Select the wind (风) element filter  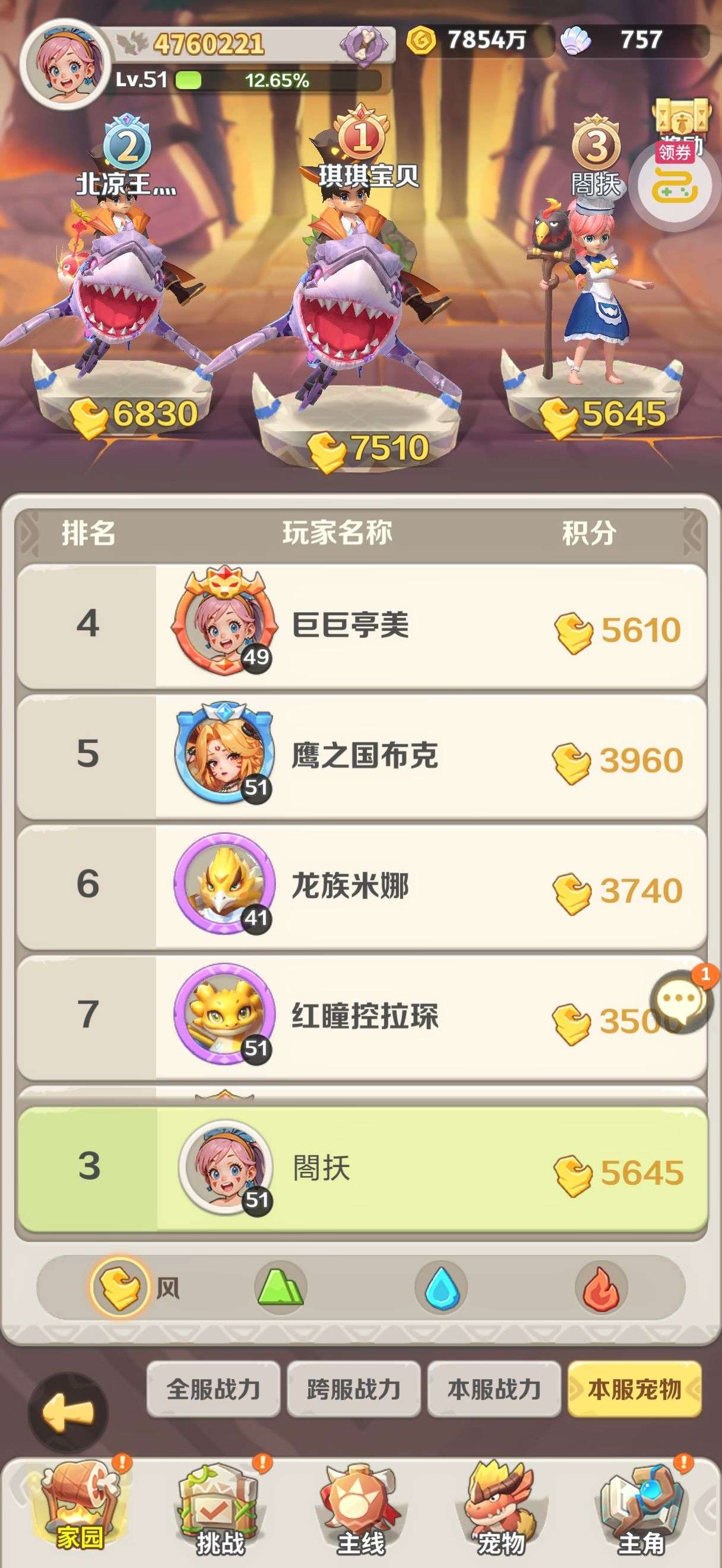(x=121, y=1288)
